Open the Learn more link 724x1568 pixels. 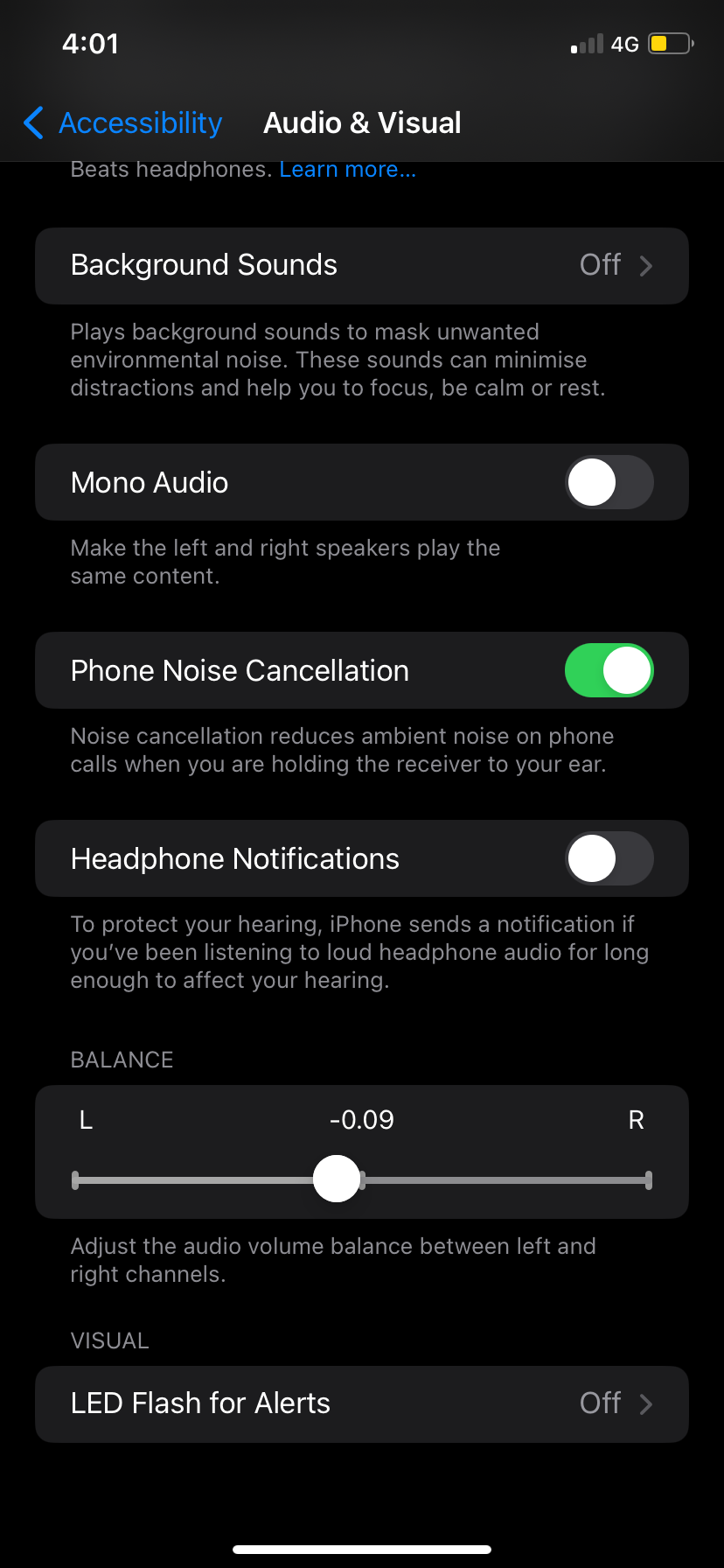pyautogui.click(x=347, y=170)
